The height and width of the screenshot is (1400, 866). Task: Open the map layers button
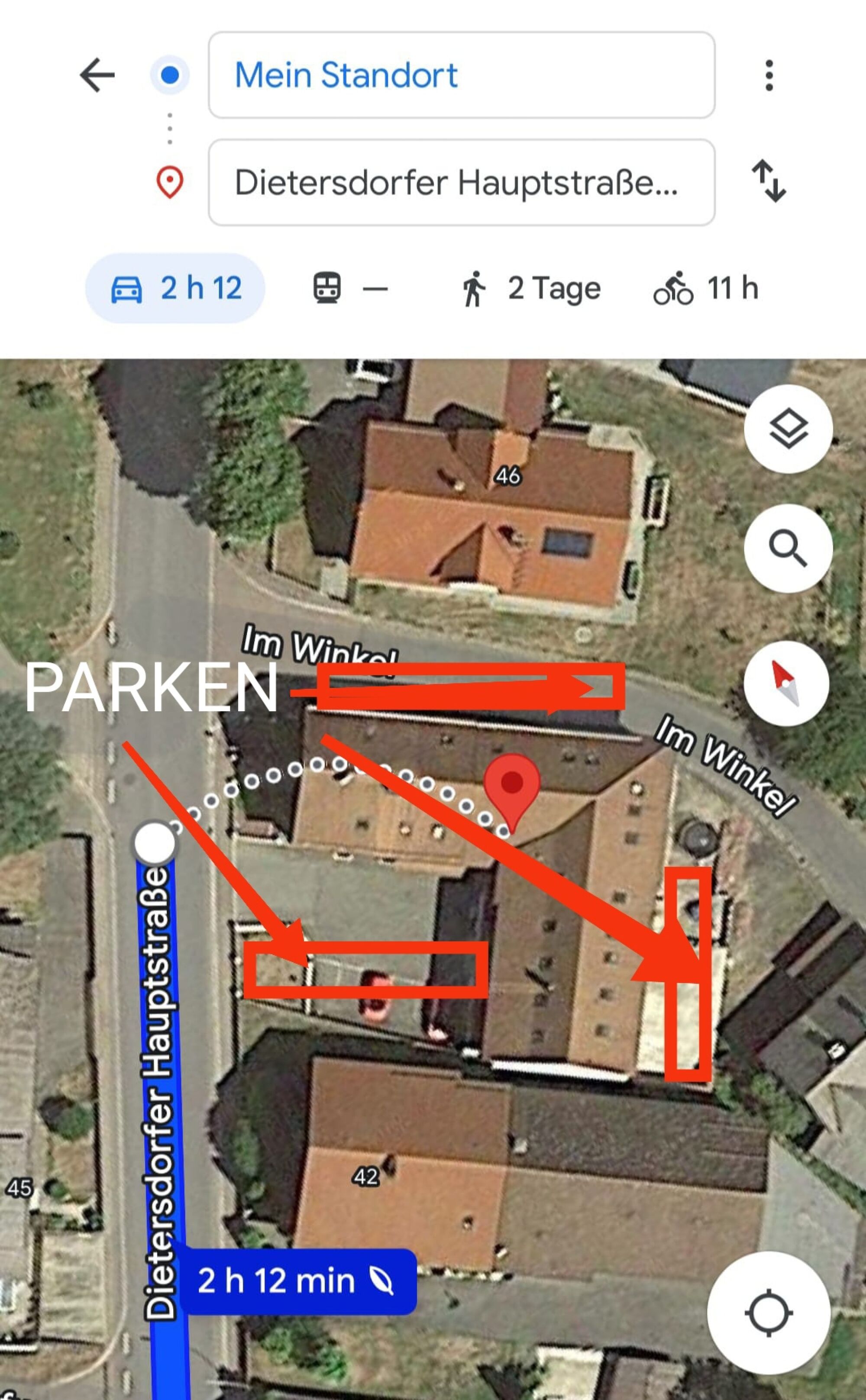788,429
